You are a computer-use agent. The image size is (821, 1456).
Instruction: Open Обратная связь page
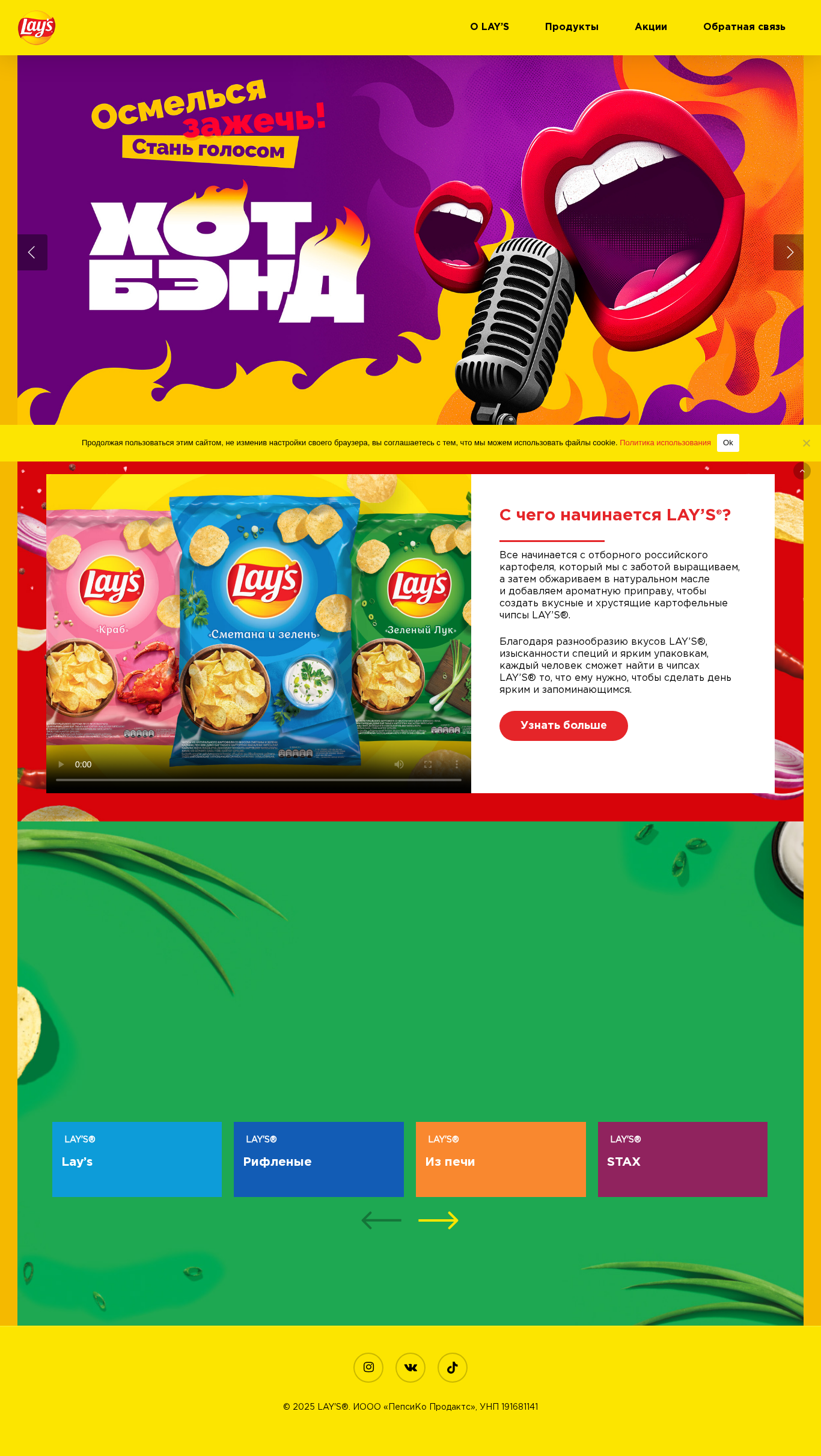coord(744,27)
